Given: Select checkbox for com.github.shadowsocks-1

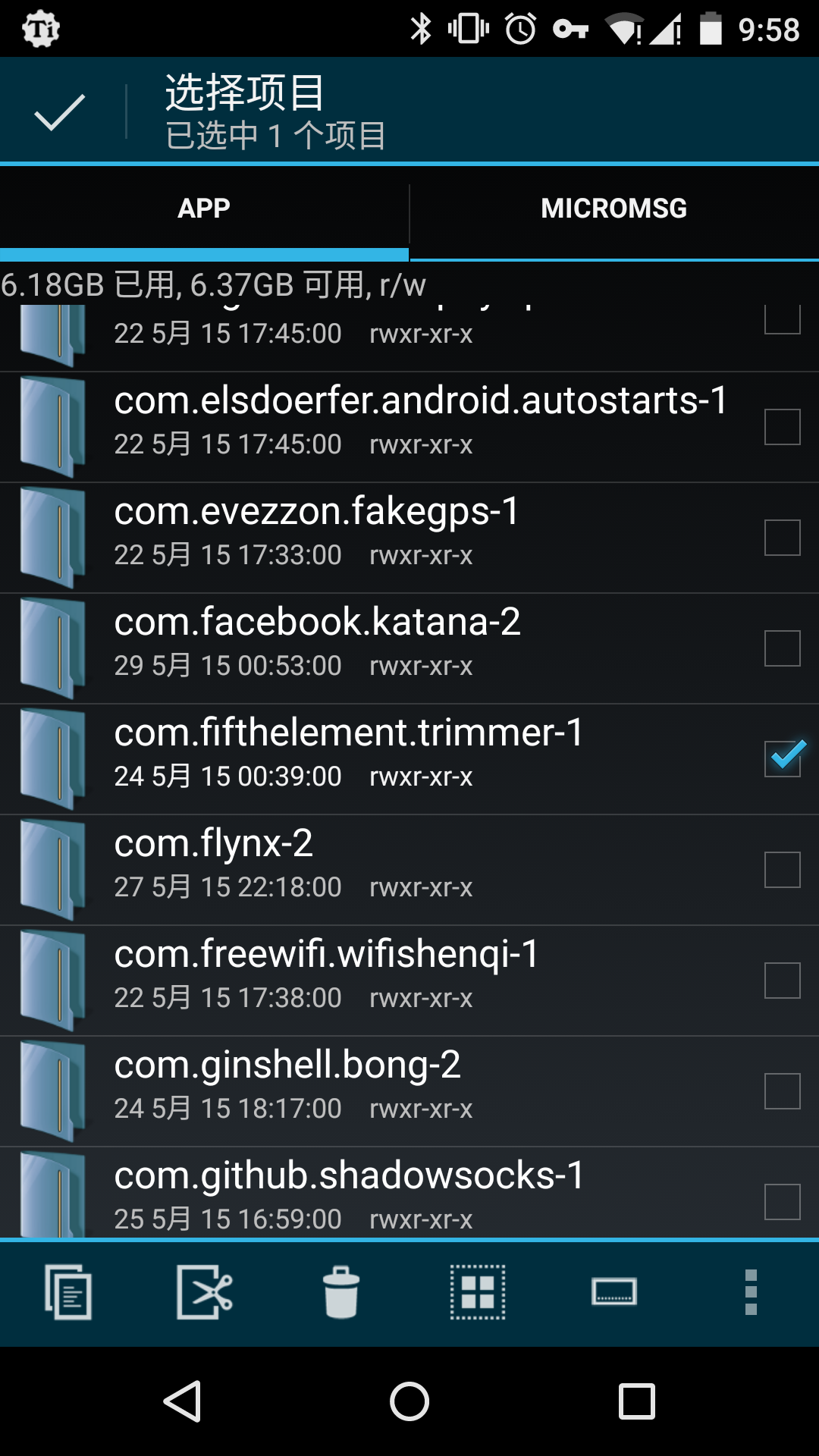Looking at the screenshot, I should click(783, 1202).
